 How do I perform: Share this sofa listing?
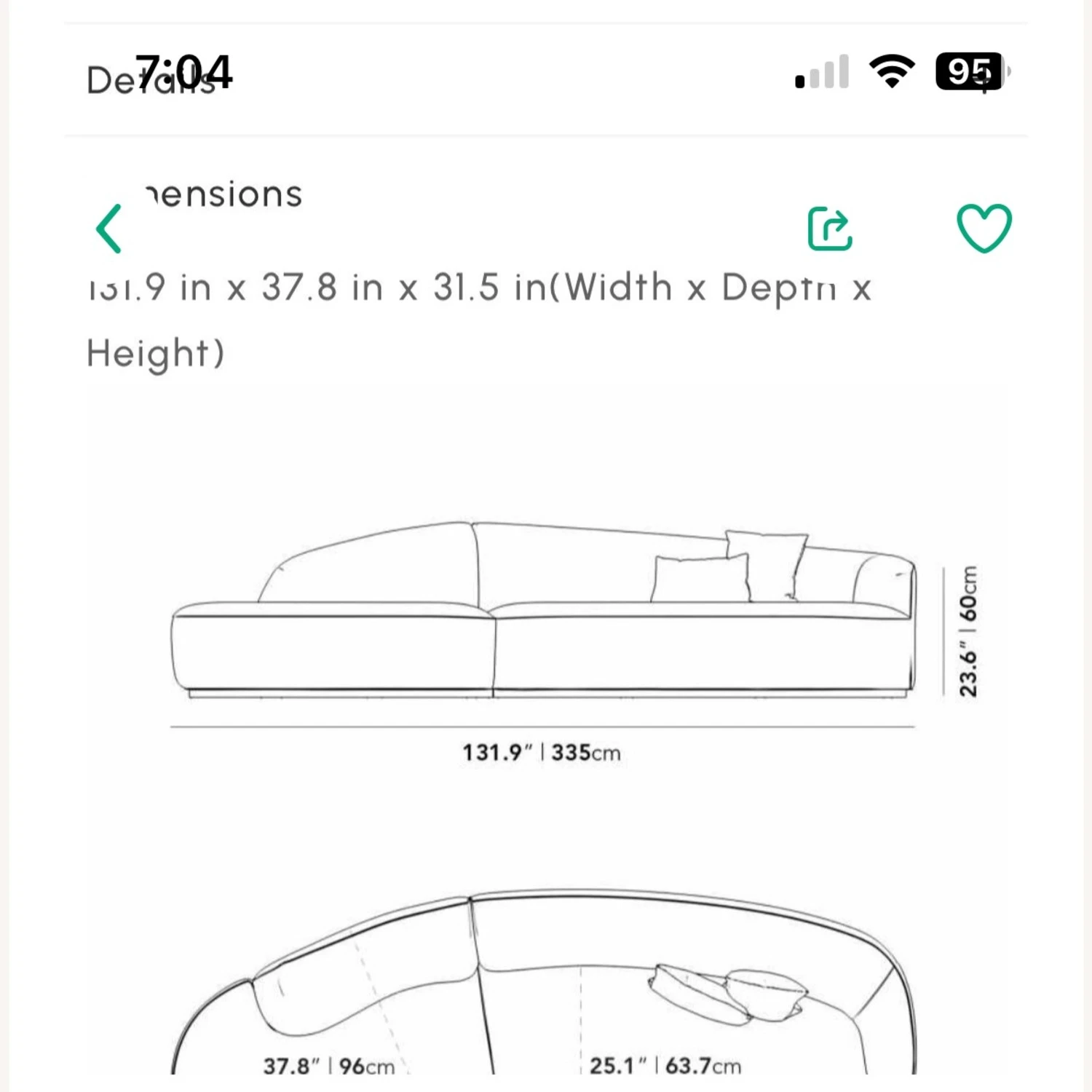tap(830, 229)
